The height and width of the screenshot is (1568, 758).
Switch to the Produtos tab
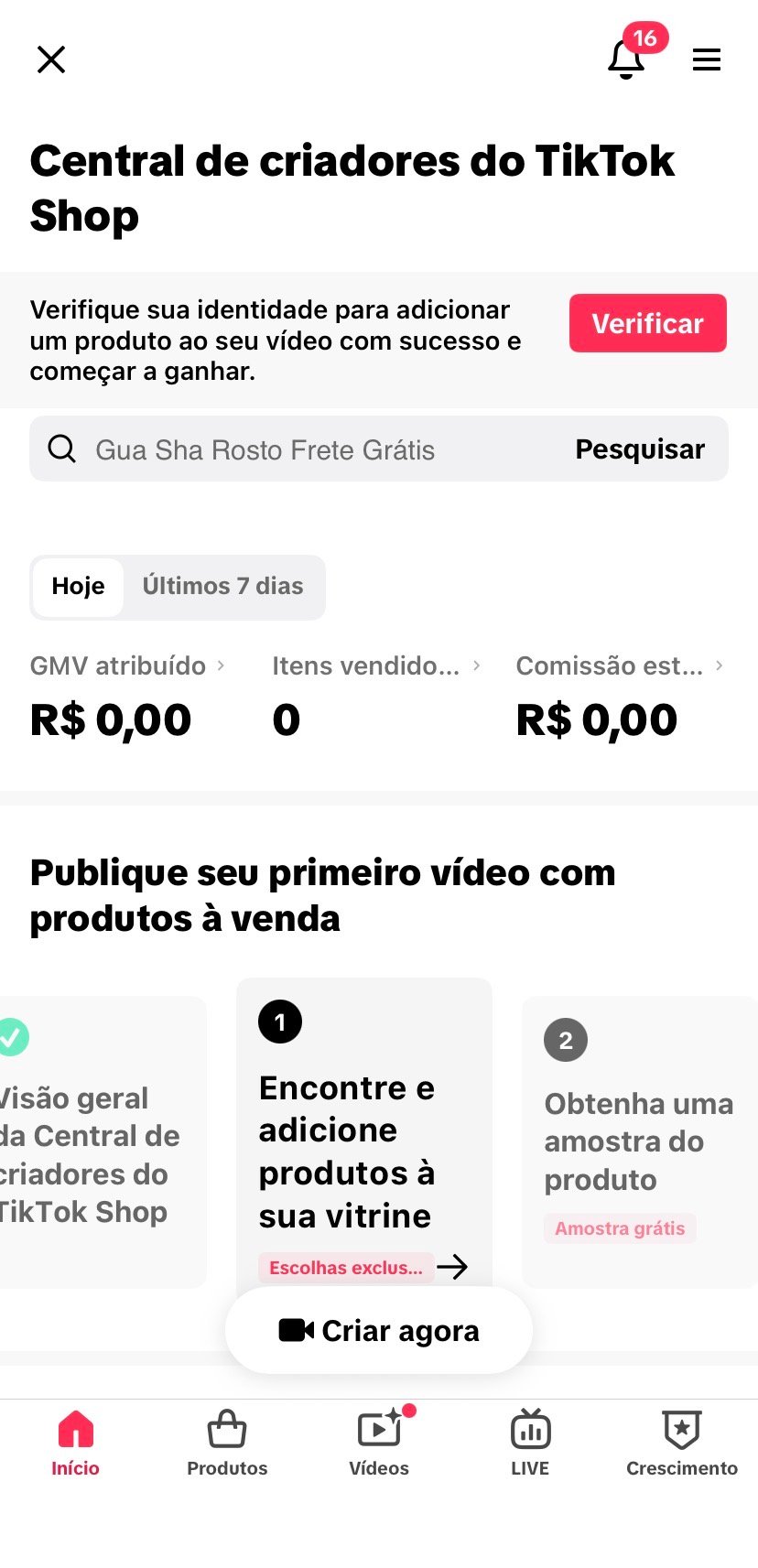227,1444
